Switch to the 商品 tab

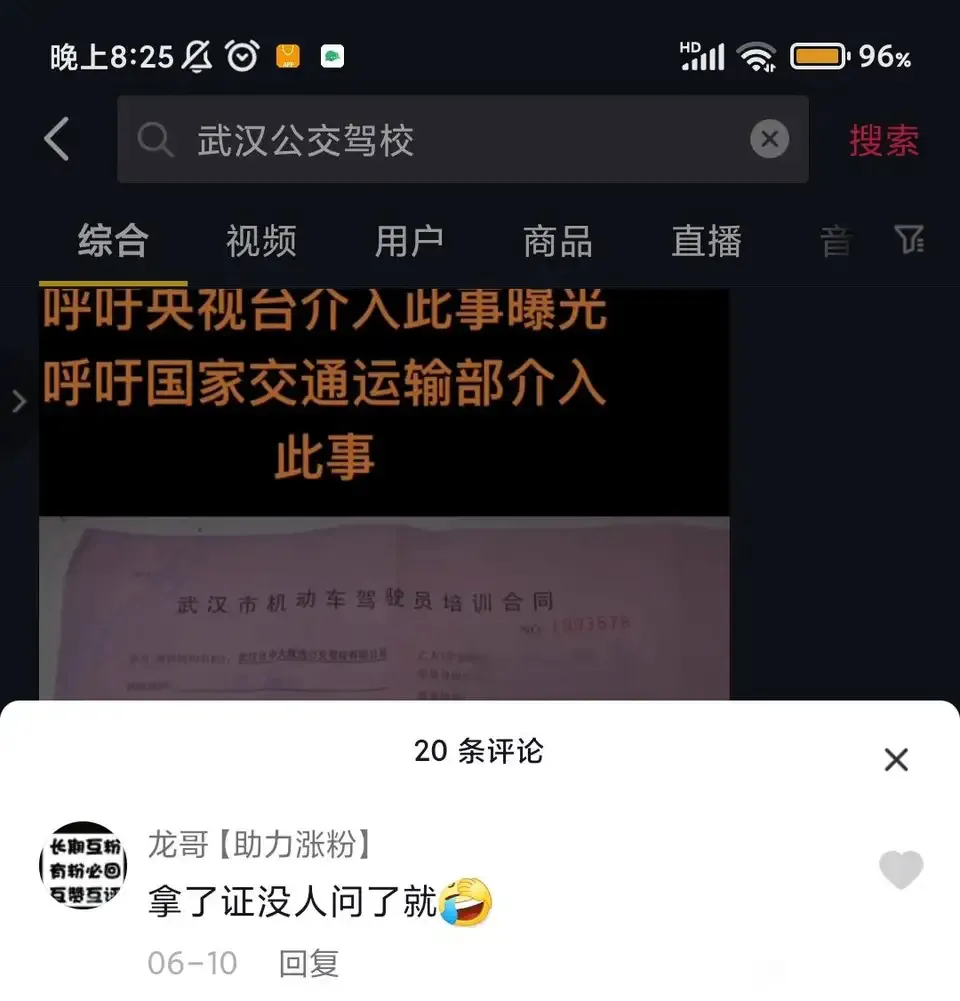[557, 241]
